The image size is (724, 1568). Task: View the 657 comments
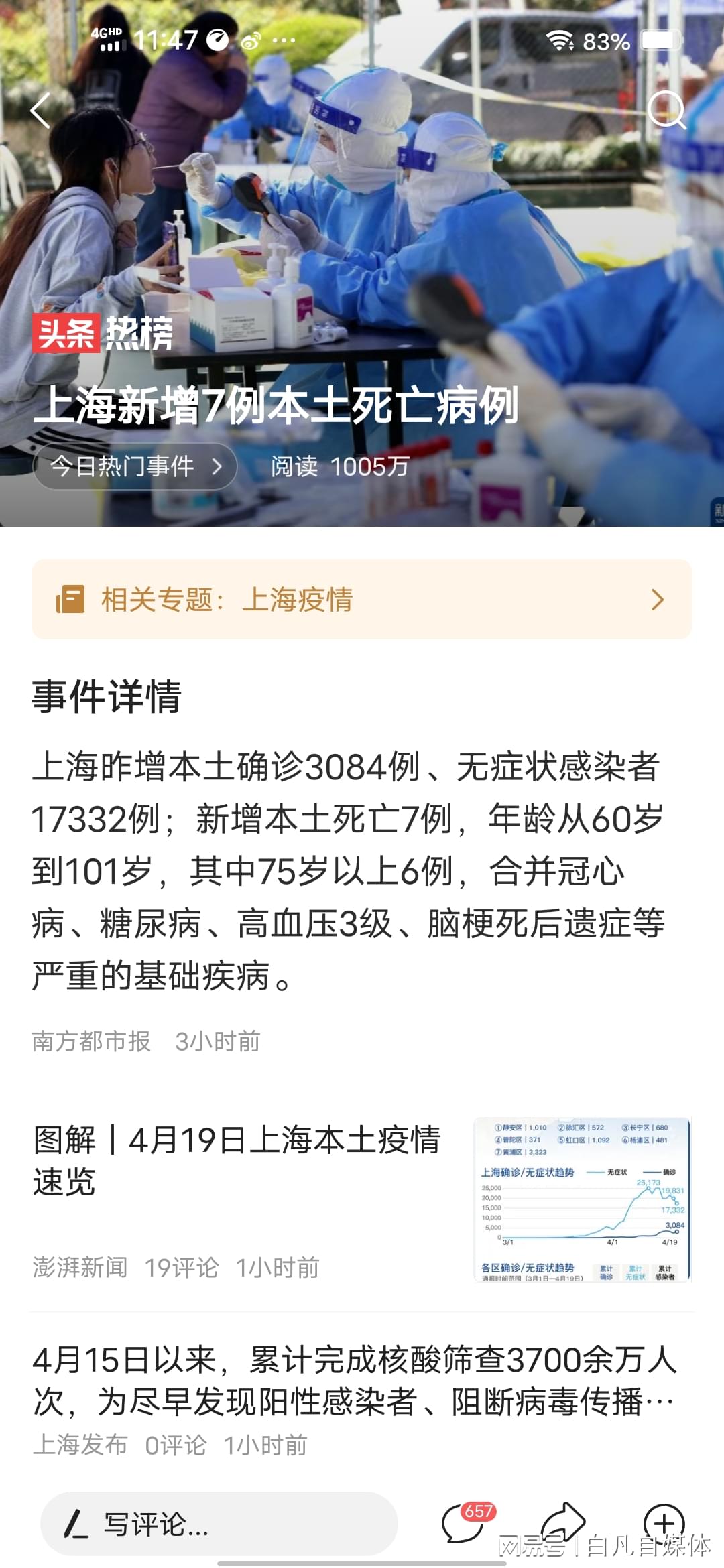tap(467, 1522)
